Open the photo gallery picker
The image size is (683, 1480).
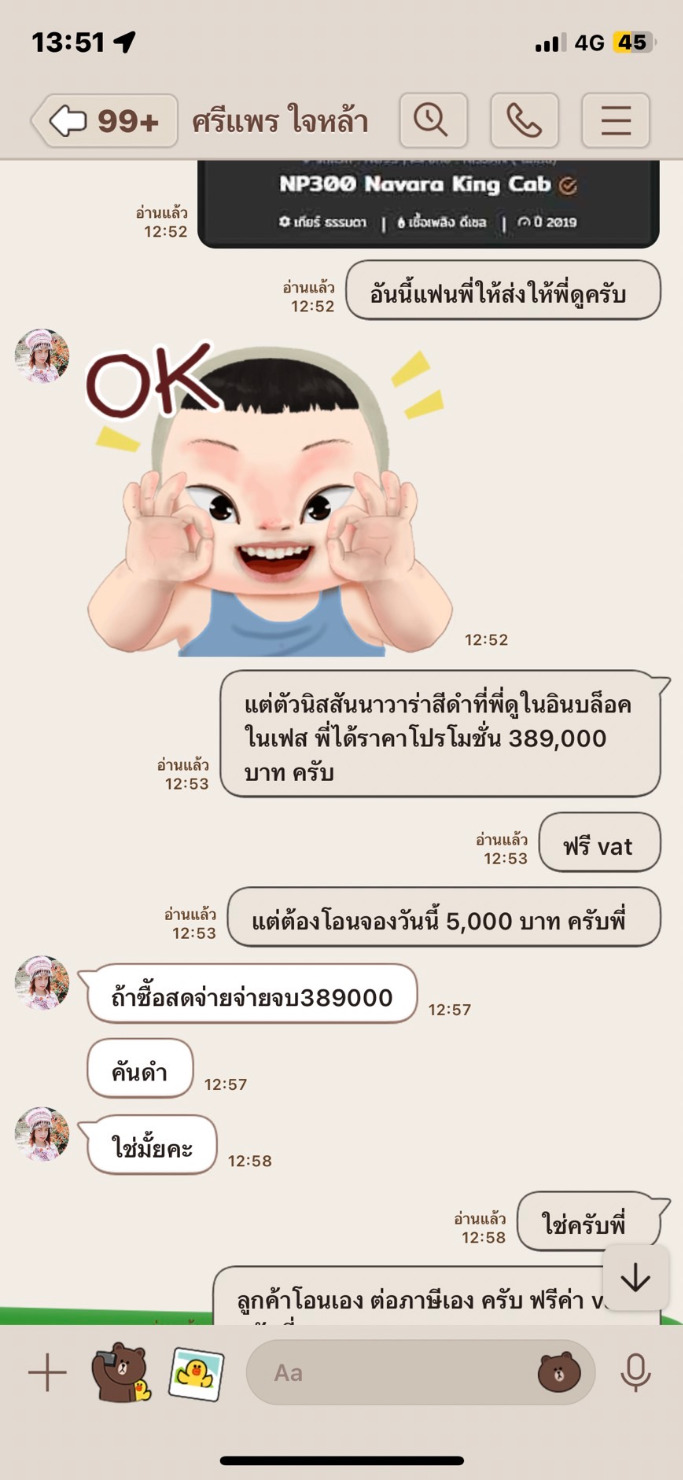tap(196, 1372)
